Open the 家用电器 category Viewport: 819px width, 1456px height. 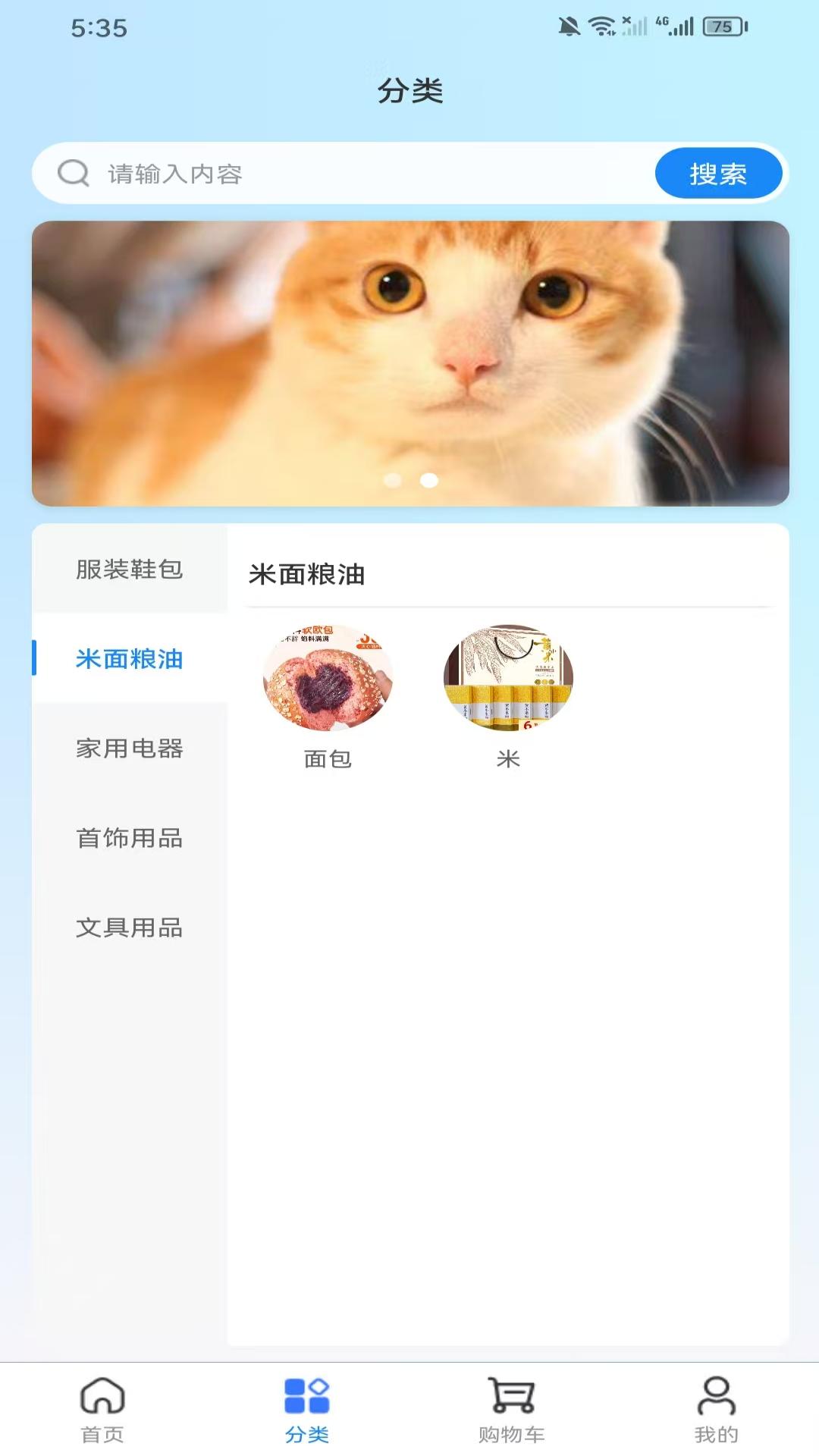[129, 750]
